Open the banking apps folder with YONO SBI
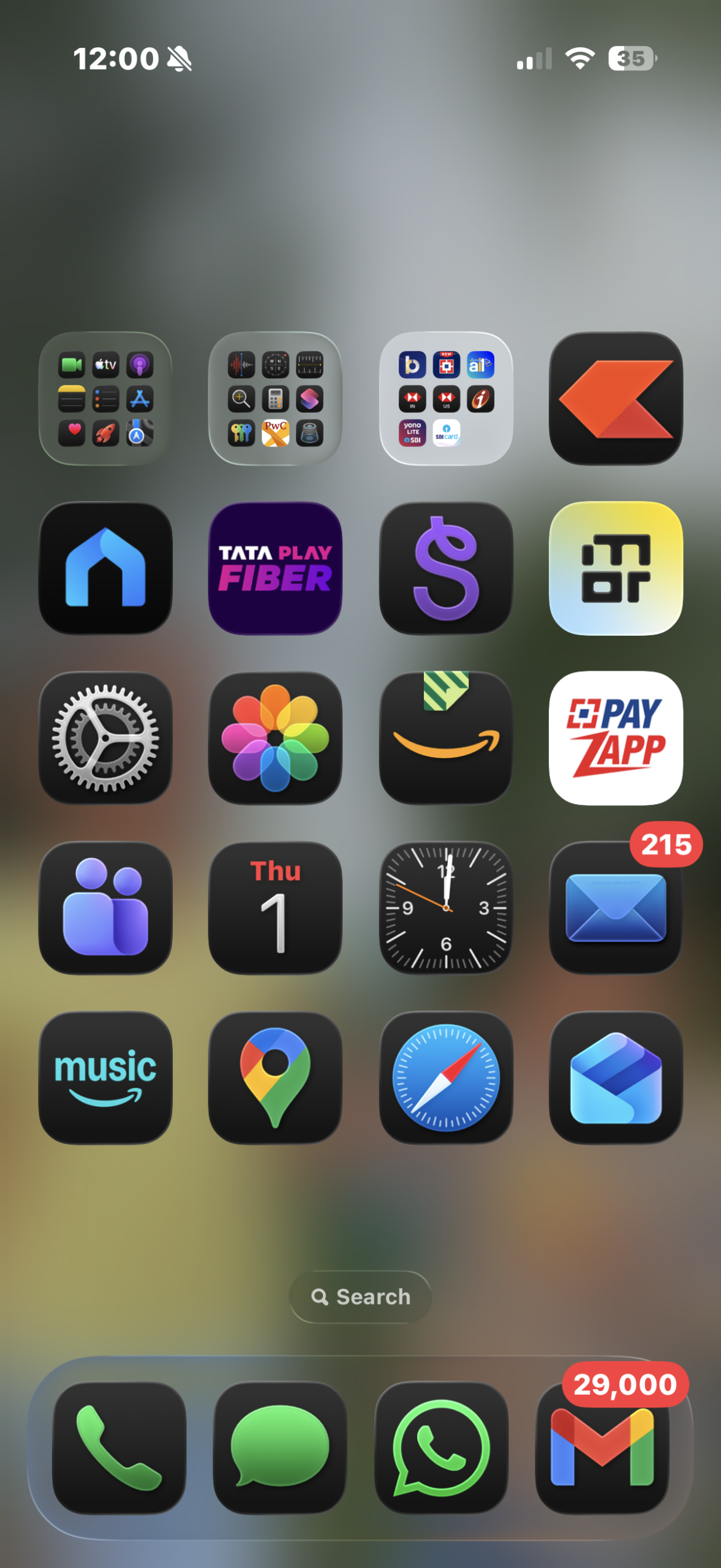Image resolution: width=721 pixels, height=1568 pixels. coord(445,399)
